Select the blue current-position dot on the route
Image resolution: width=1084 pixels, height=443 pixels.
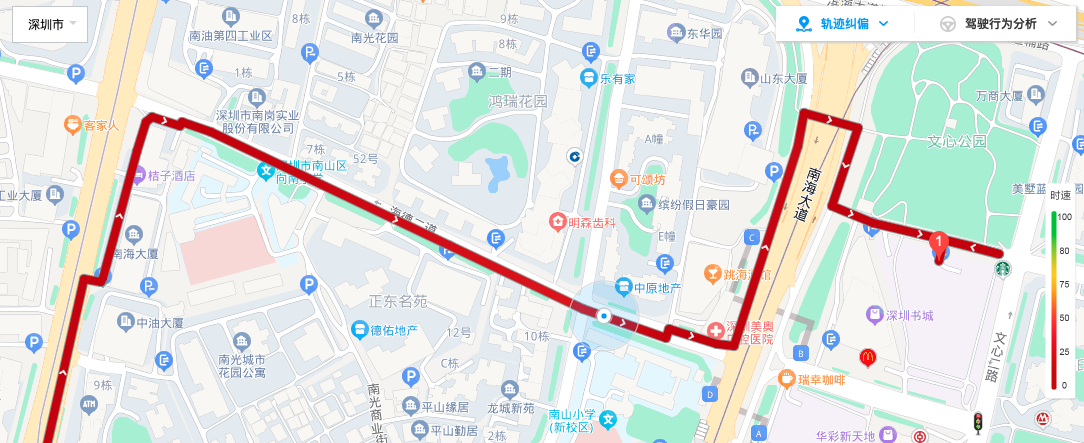[x=604, y=315]
